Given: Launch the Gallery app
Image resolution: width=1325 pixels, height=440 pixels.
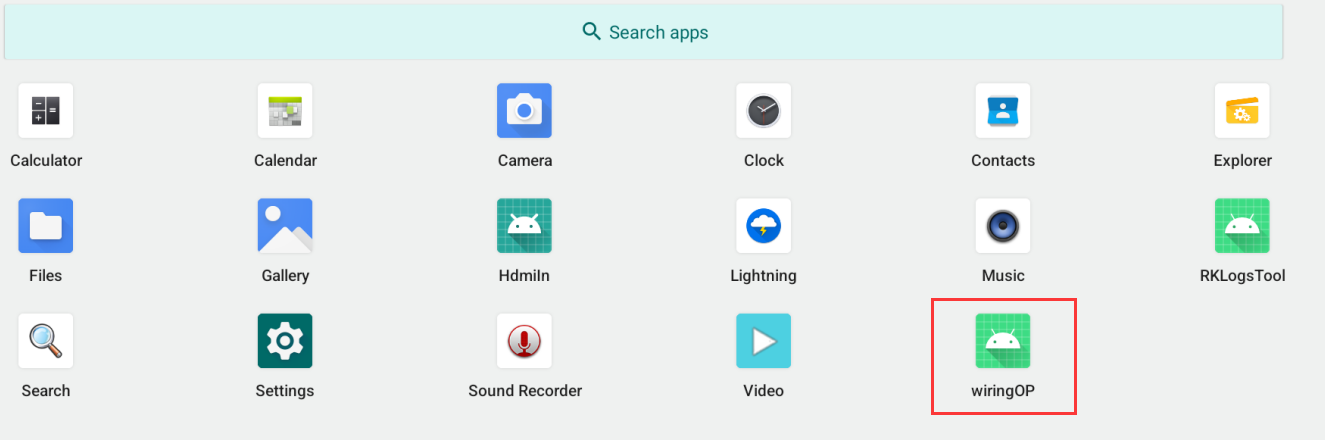Looking at the screenshot, I should 285,226.
